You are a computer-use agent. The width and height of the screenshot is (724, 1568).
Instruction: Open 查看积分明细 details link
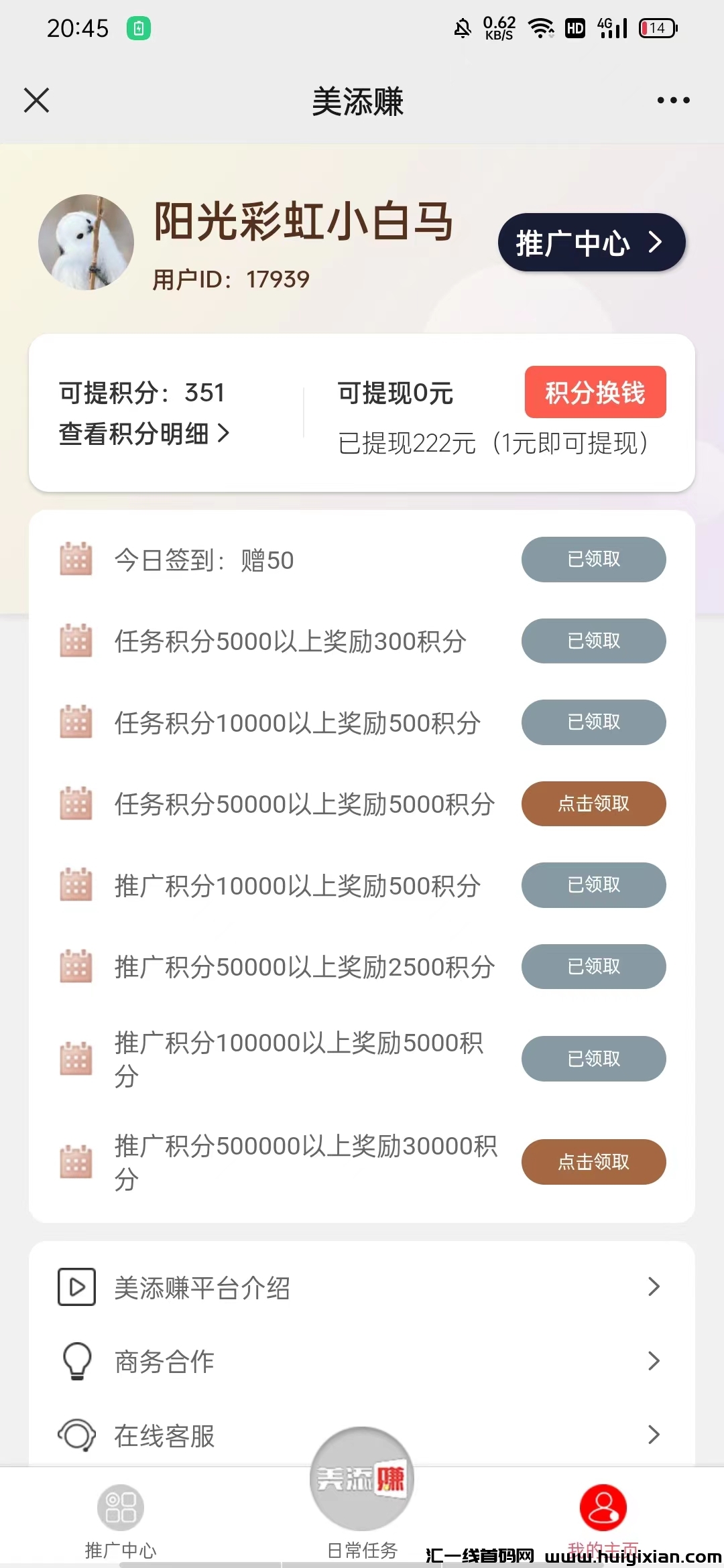[143, 434]
